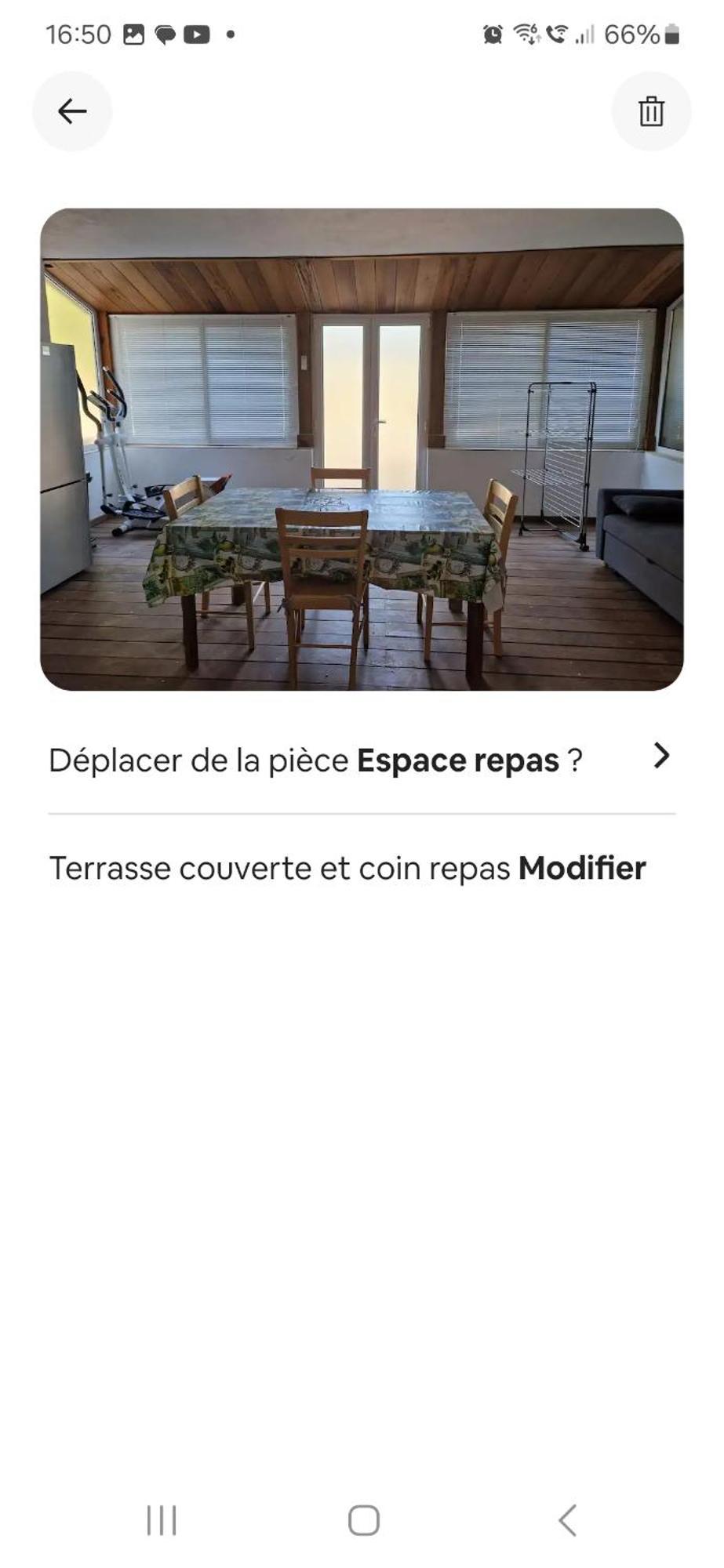Delete this photo with the trash icon
Viewport: 724px width, 1568px height.
651,111
